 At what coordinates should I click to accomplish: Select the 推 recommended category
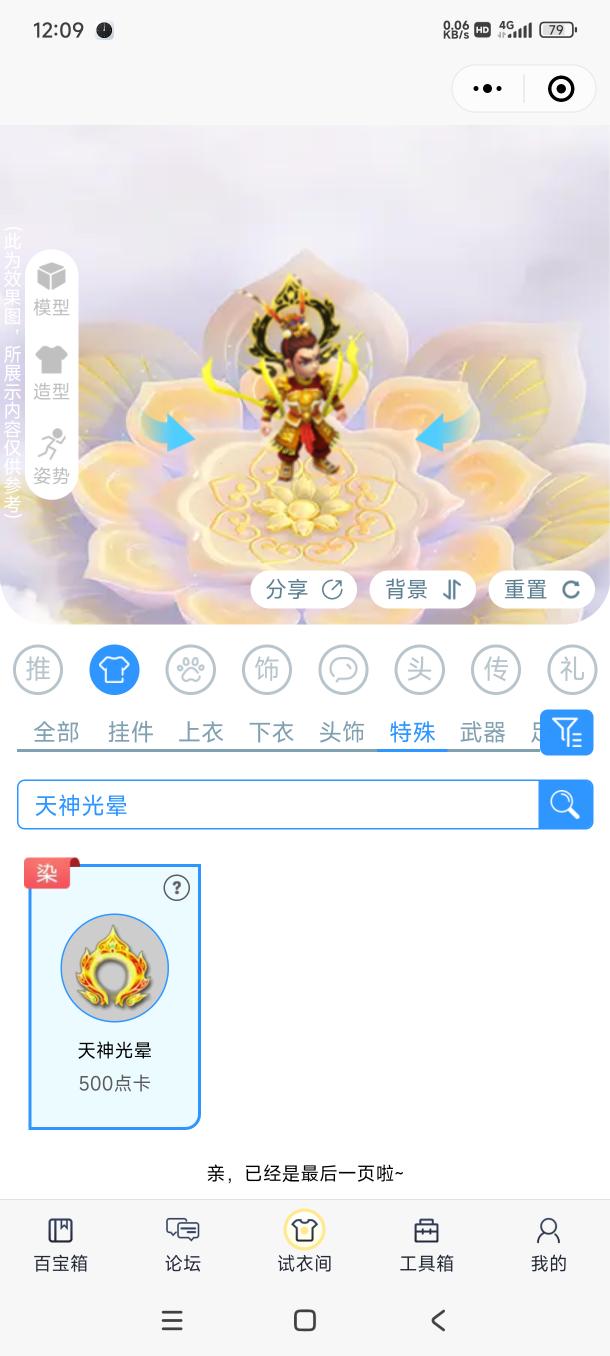(x=38, y=670)
